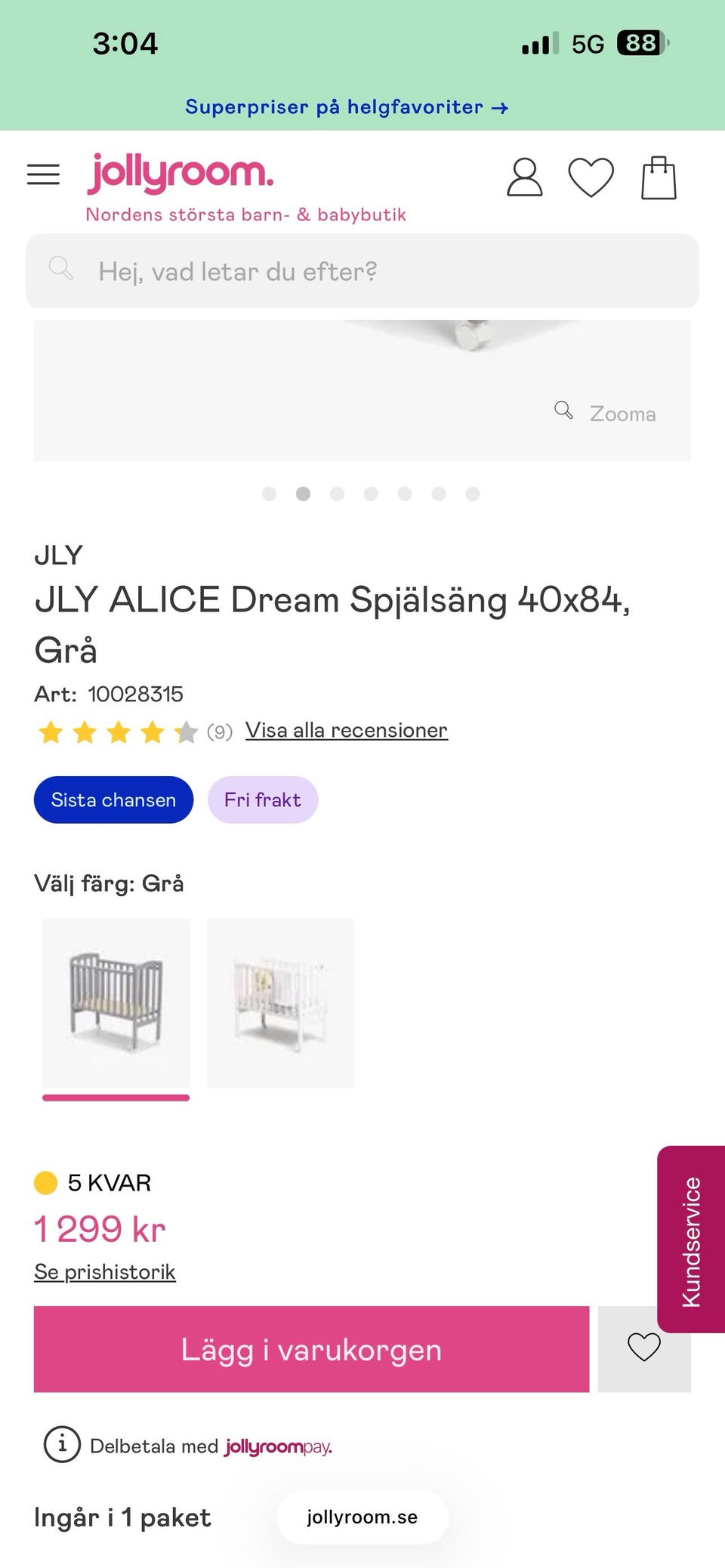Open the account profile icon
The height and width of the screenshot is (1568, 725).
click(x=524, y=178)
